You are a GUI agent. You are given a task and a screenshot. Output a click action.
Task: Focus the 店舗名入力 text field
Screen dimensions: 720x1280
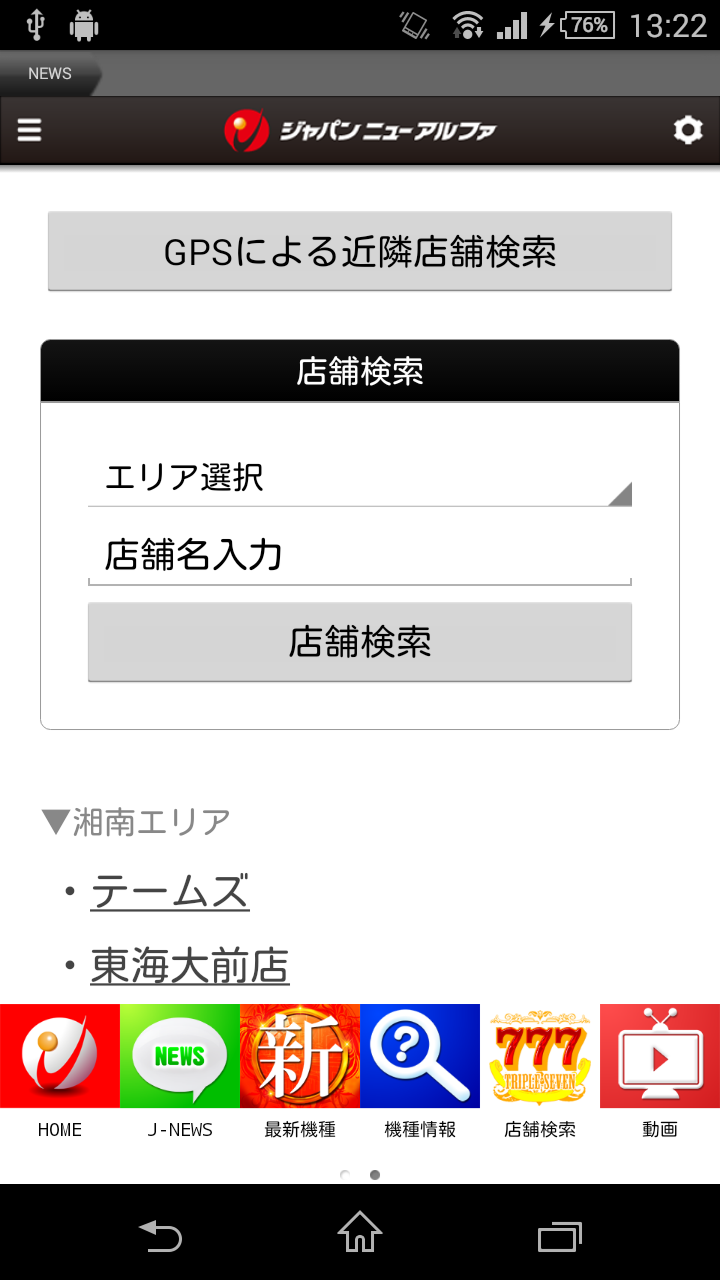(x=360, y=555)
